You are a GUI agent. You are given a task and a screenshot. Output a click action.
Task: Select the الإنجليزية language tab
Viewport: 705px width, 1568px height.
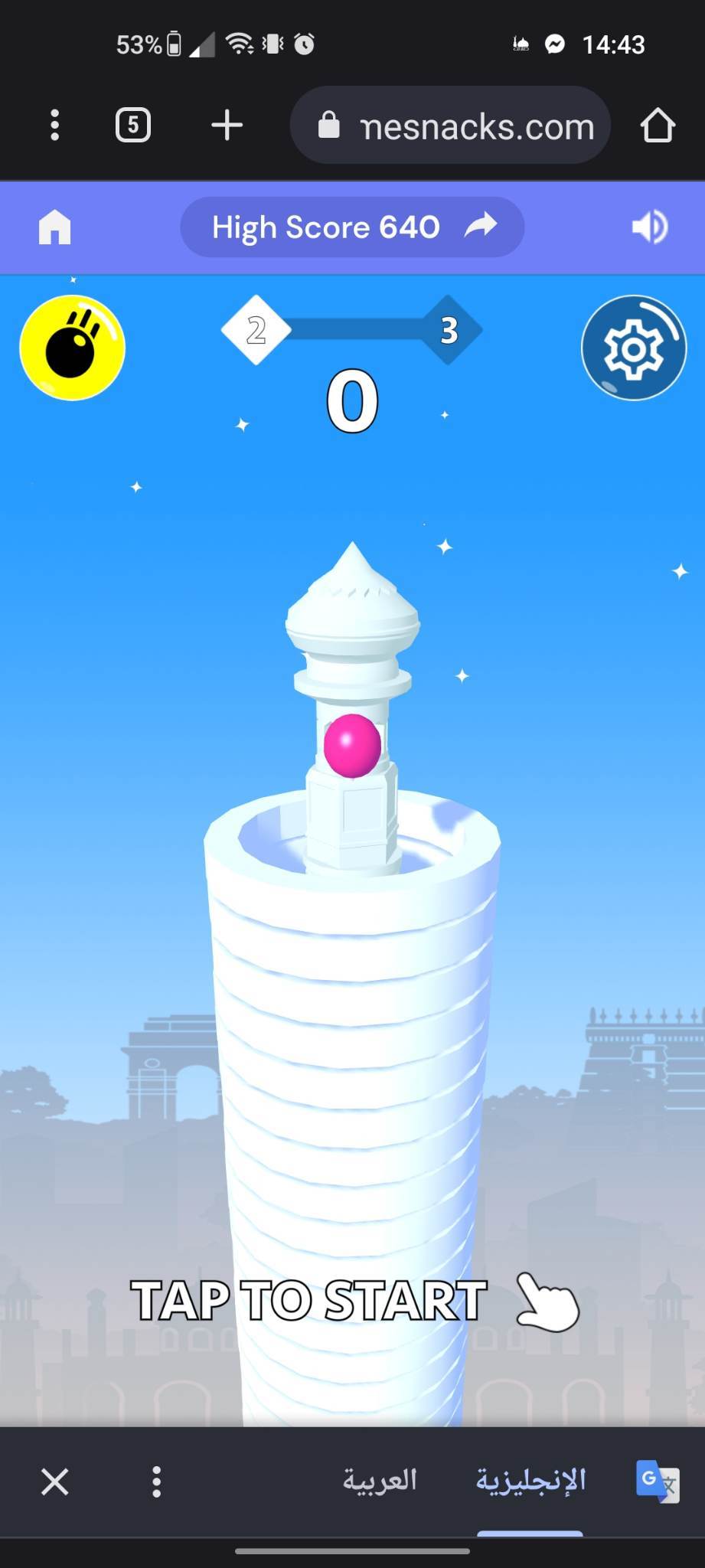pos(530,1480)
